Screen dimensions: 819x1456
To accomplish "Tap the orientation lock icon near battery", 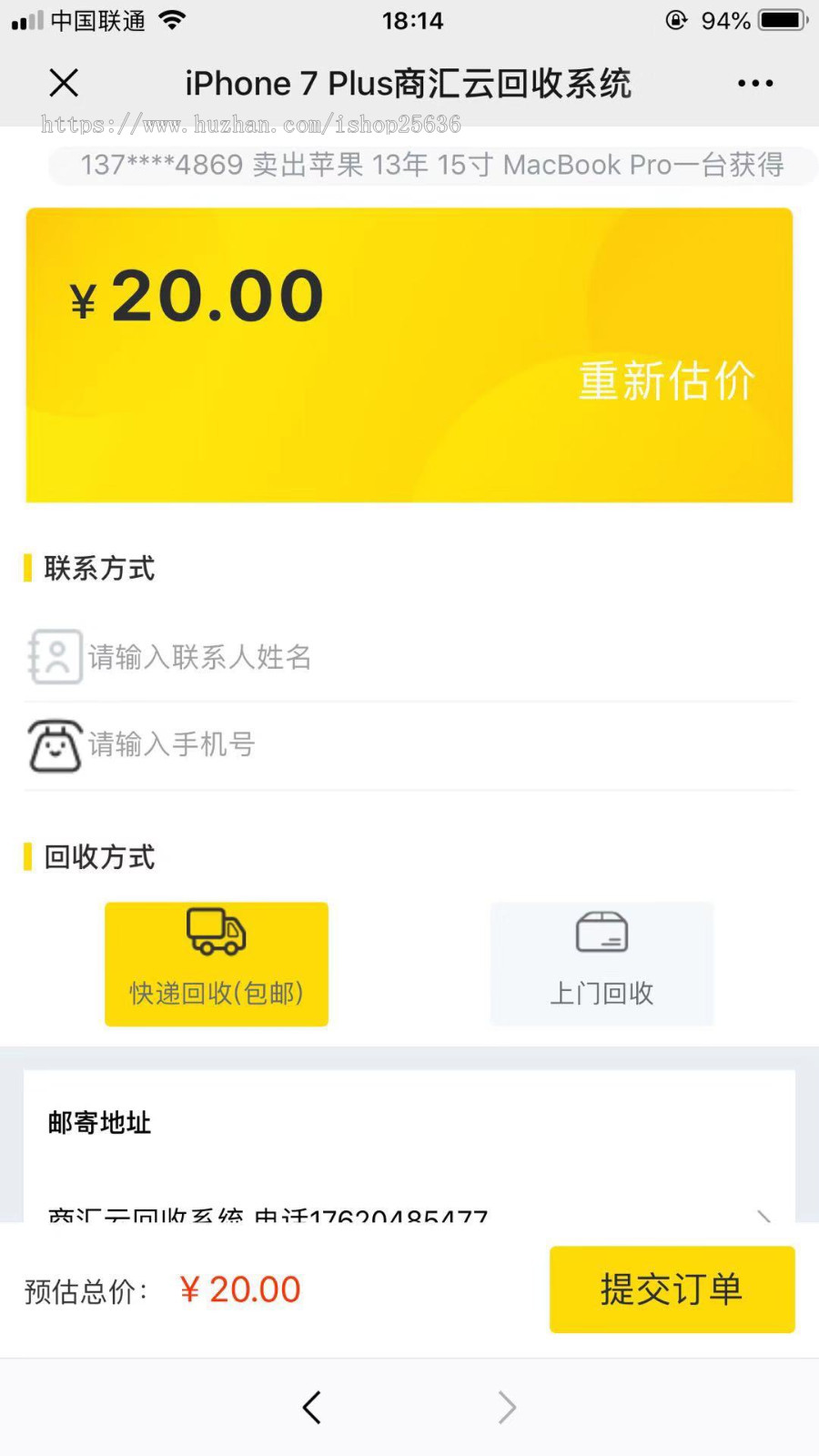I will click(x=675, y=19).
